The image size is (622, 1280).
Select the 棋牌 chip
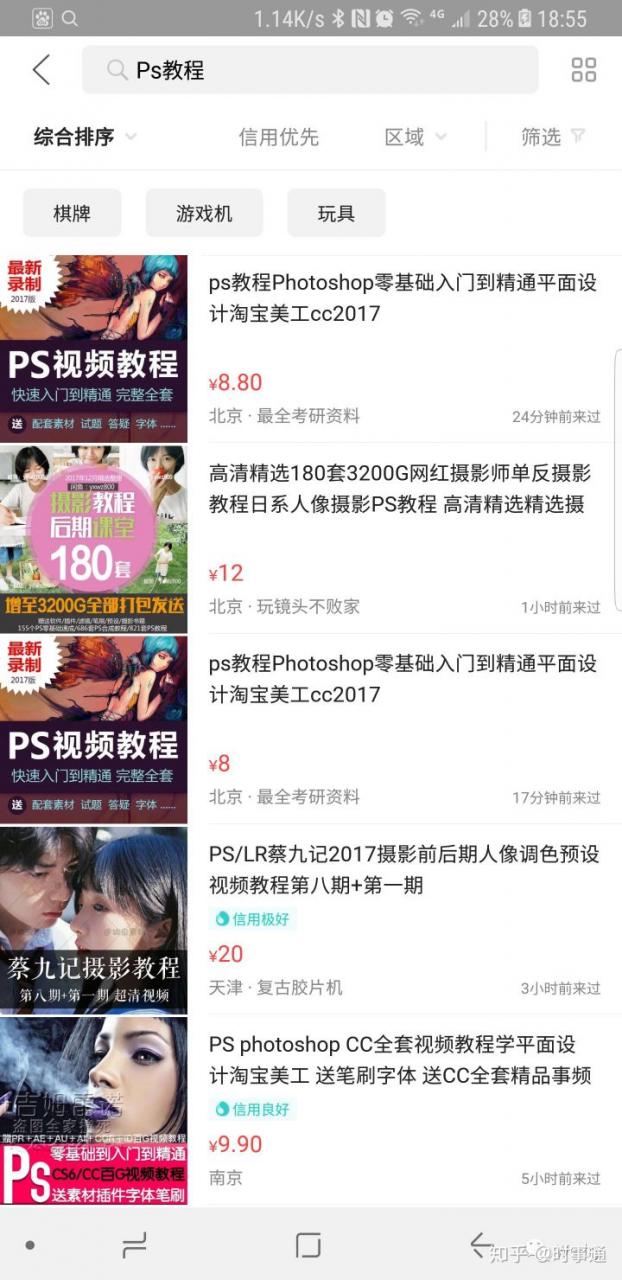click(72, 213)
